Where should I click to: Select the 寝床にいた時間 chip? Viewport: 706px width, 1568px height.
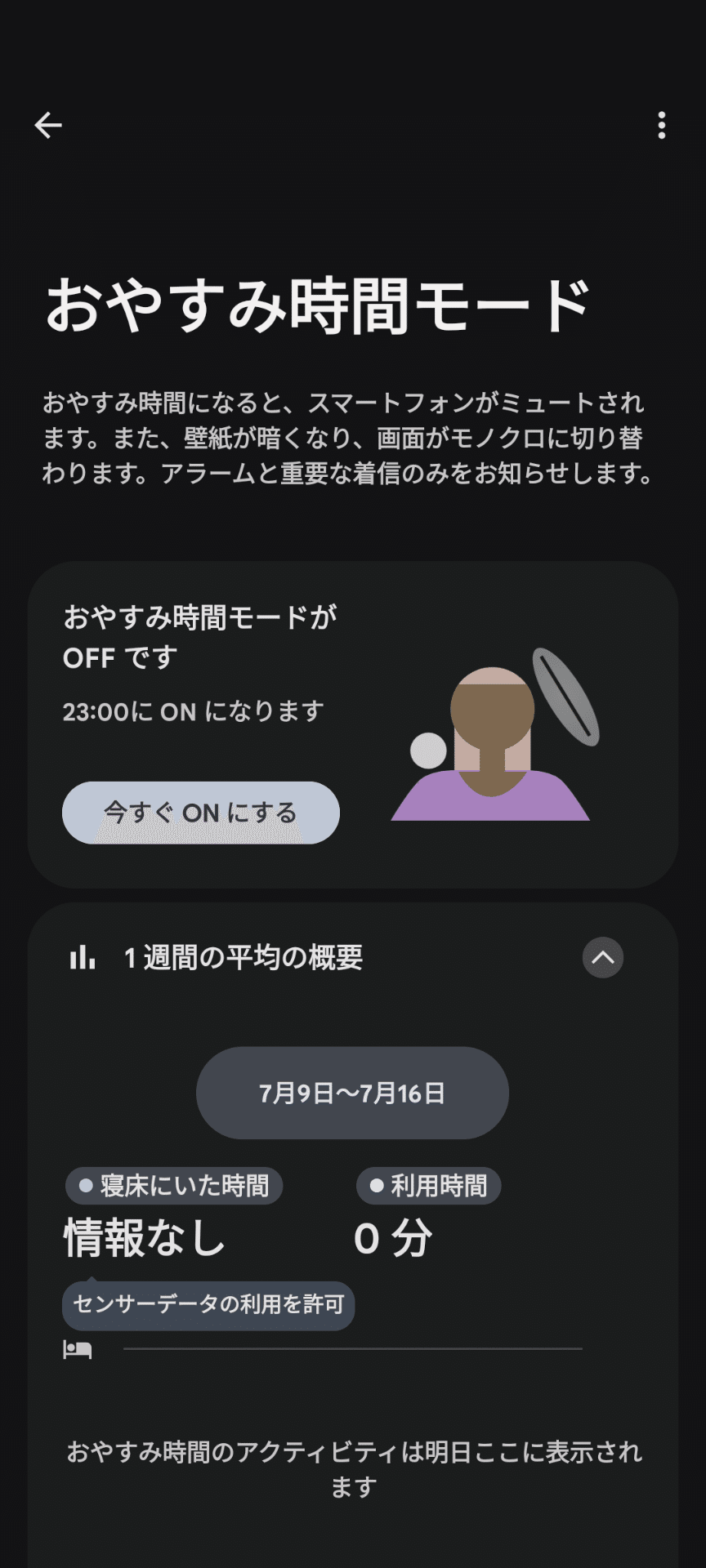pyautogui.click(x=174, y=1186)
